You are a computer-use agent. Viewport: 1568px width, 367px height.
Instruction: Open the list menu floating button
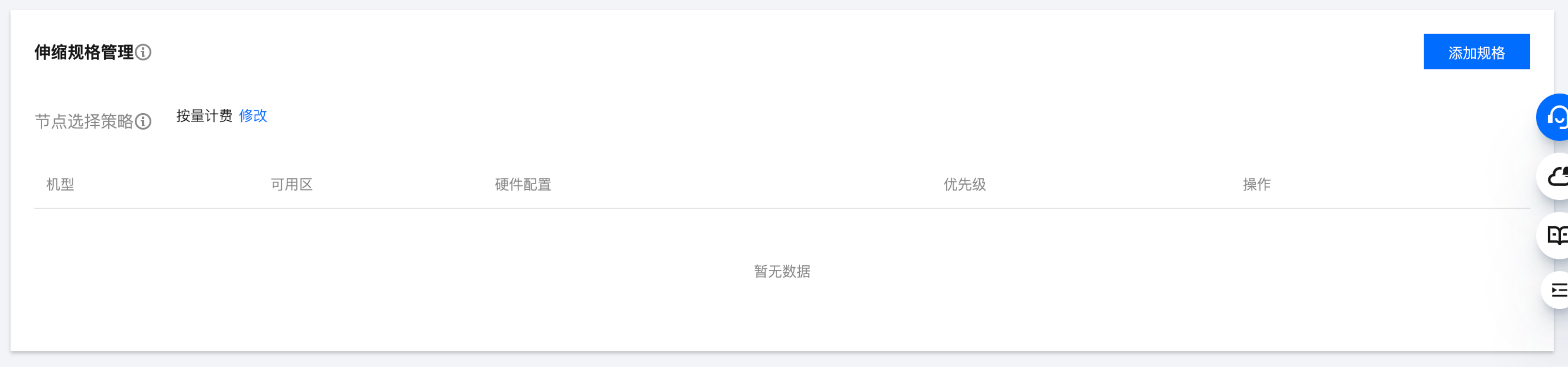point(1557,290)
